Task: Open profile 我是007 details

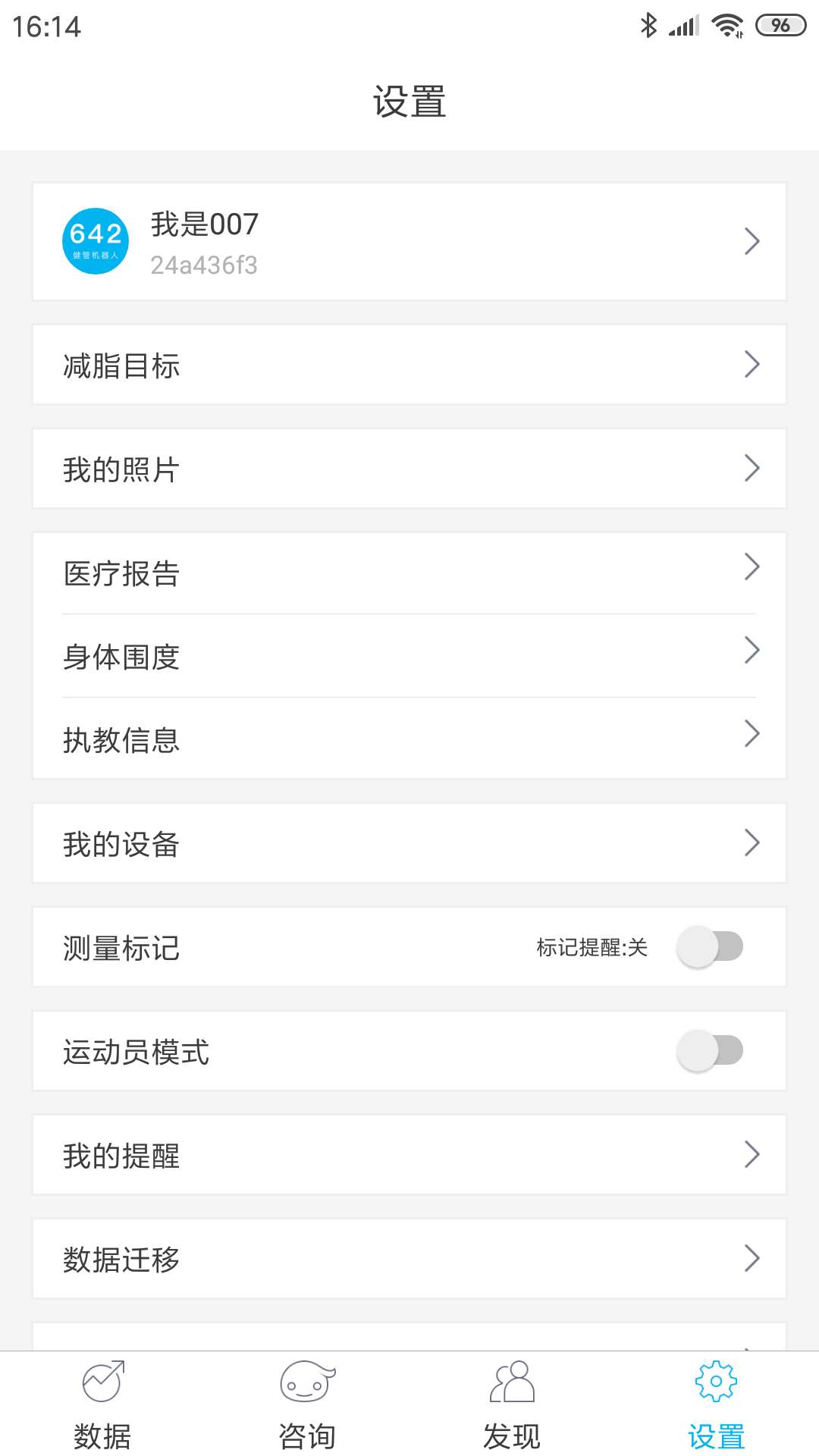Action: [x=409, y=240]
